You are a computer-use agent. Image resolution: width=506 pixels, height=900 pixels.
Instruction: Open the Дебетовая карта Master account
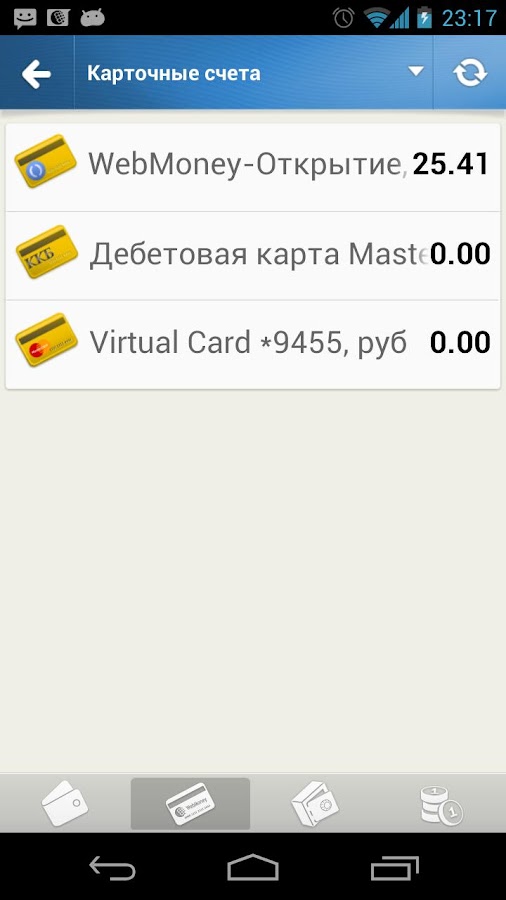[x=253, y=255]
